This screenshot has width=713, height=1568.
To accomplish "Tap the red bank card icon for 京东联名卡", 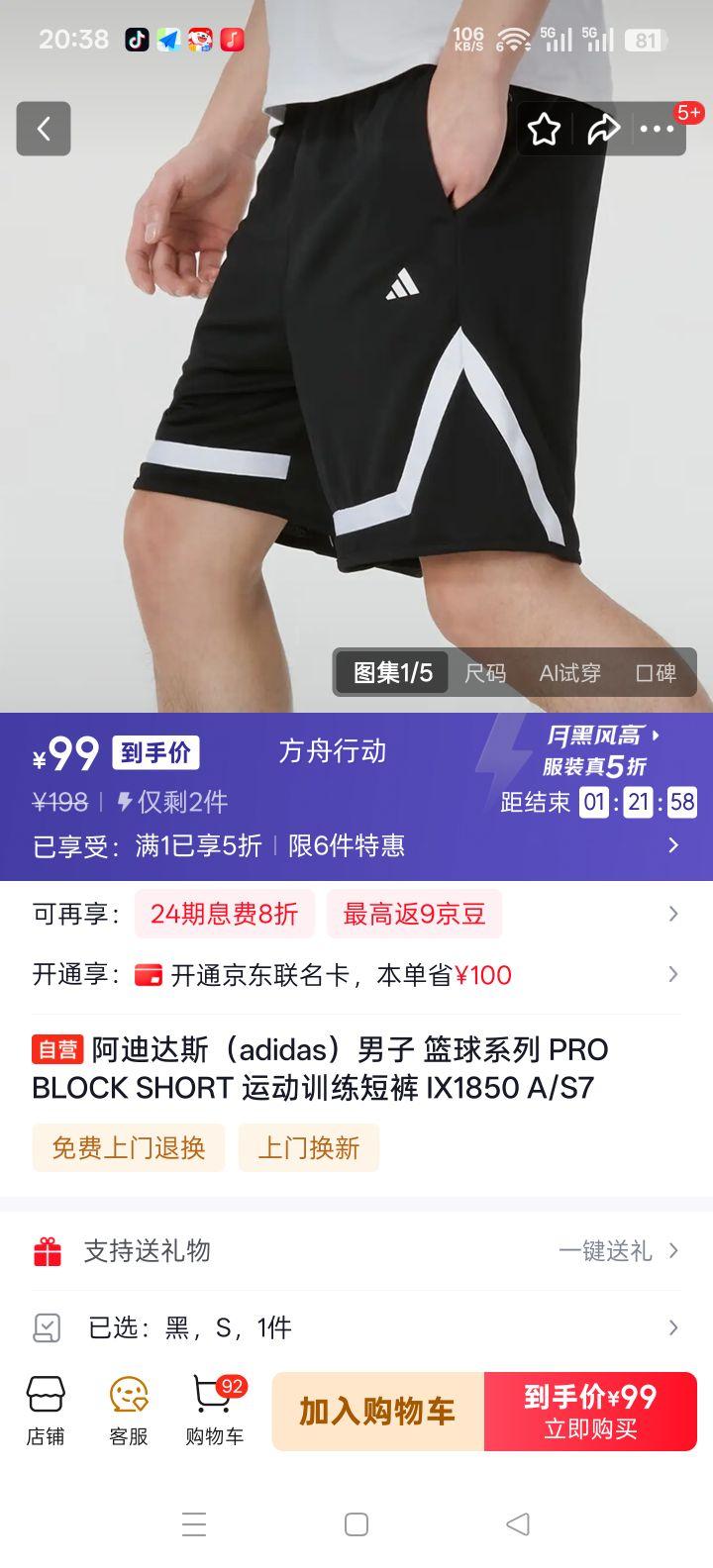I will pos(145,975).
